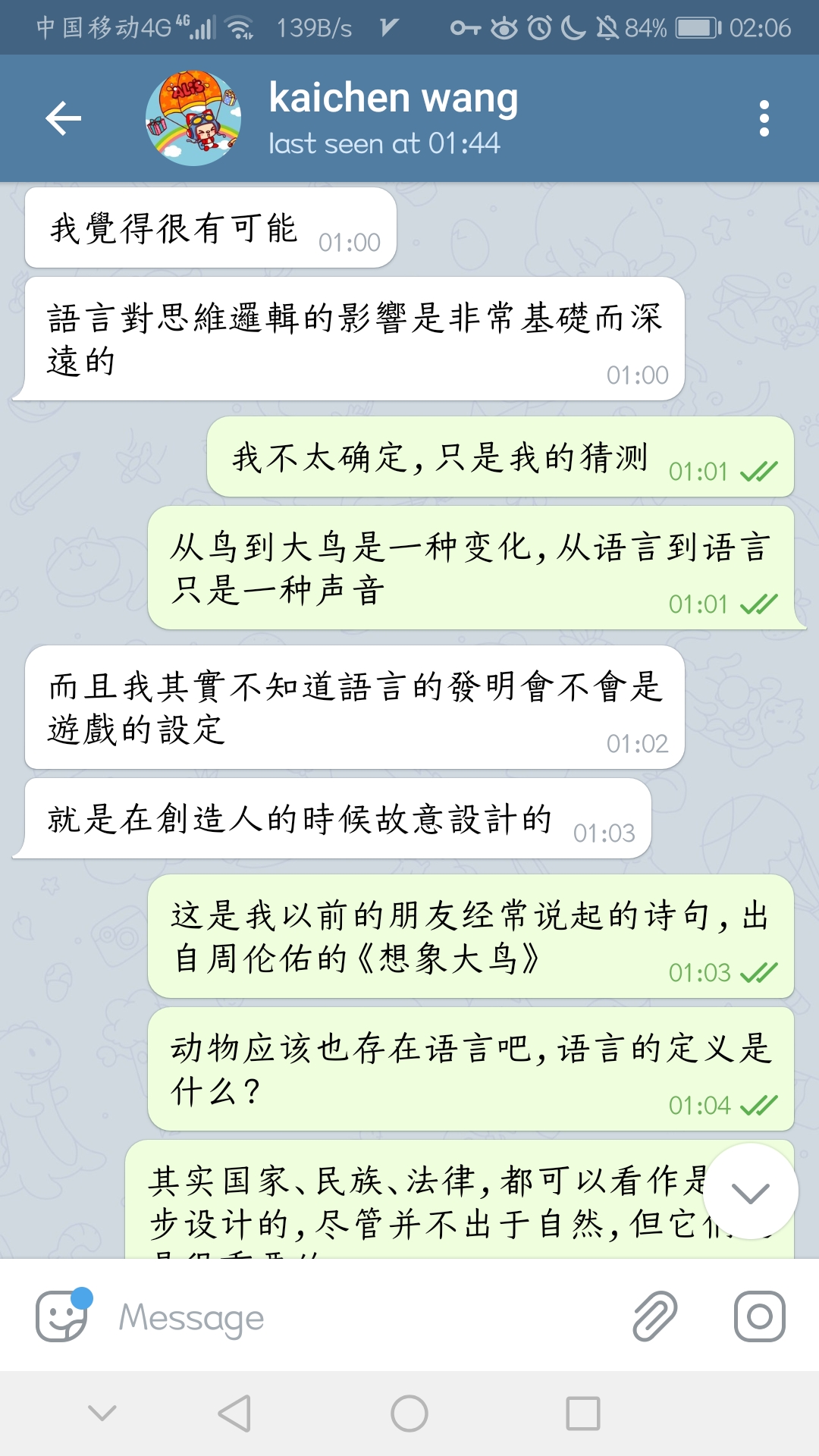Attach a file with the paperclip
Screen dimensions: 819x1456
tap(654, 1316)
